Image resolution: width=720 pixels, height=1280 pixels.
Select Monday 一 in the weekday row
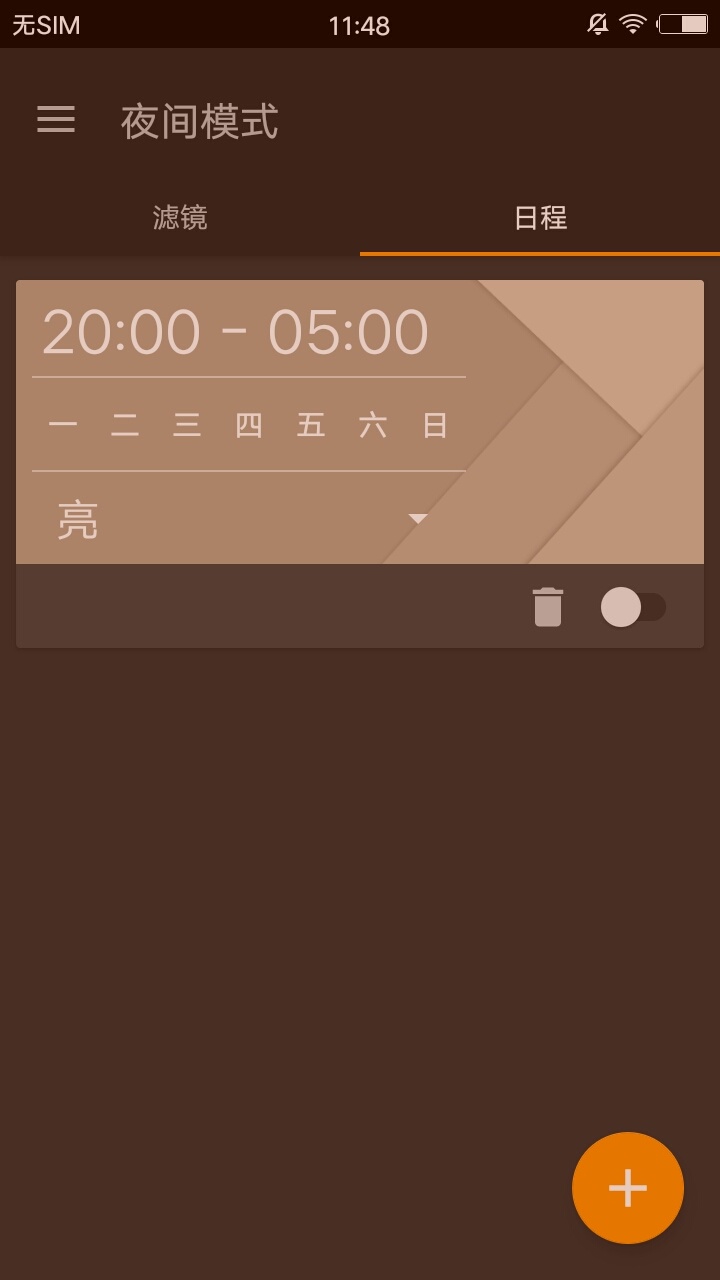[62, 424]
